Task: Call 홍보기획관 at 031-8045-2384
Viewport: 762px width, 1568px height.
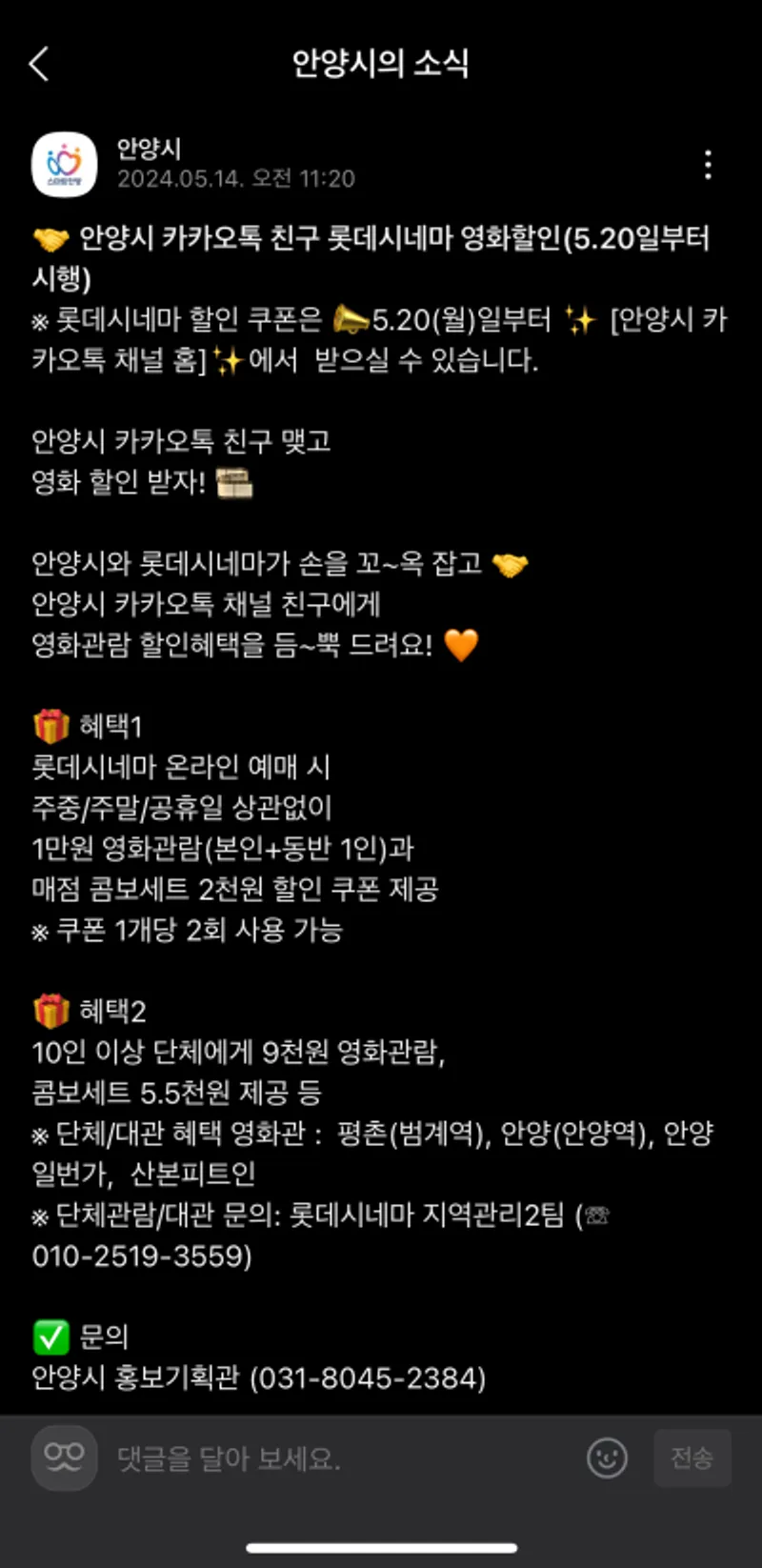Action: pyautogui.click(x=368, y=1377)
